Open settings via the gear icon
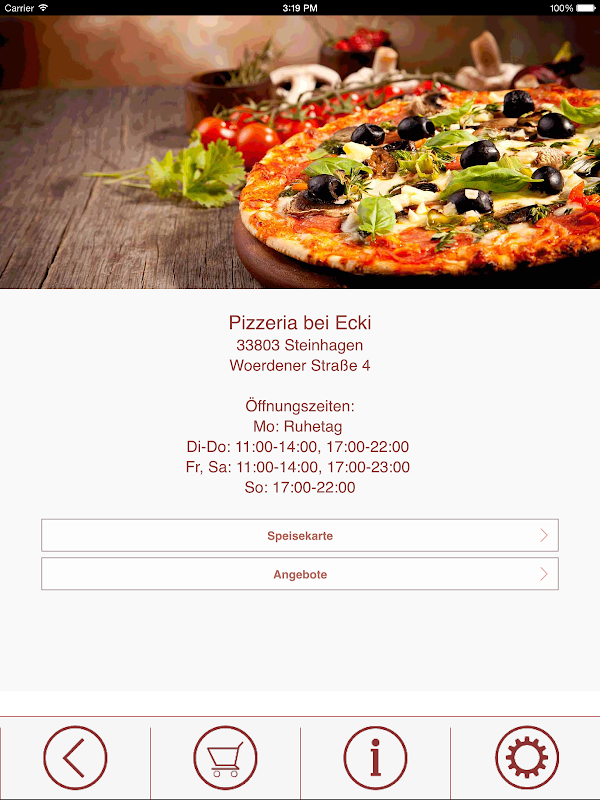This screenshot has height=800, width=600. pyautogui.click(x=527, y=758)
